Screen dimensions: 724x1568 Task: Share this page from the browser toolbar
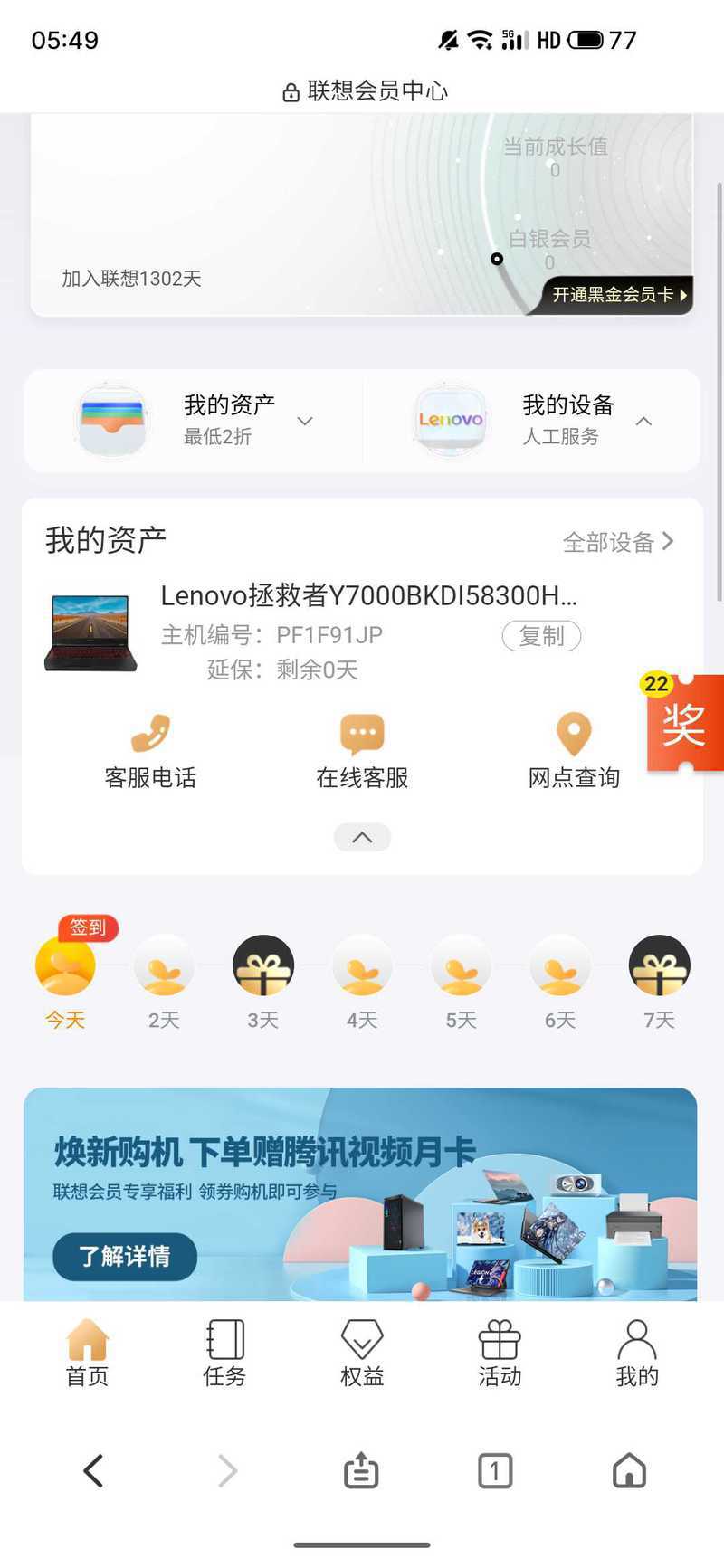[361, 1470]
